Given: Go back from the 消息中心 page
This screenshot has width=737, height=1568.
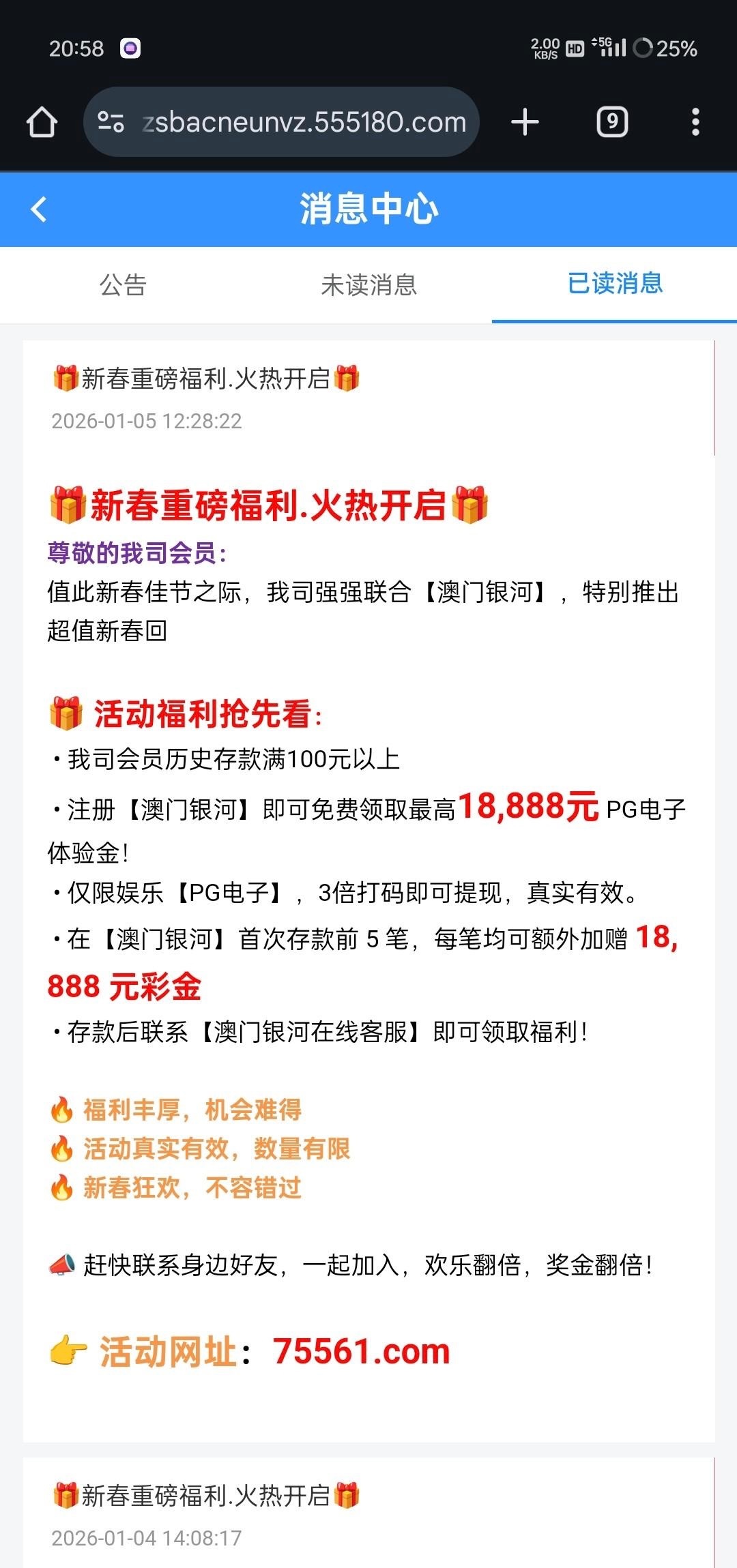Looking at the screenshot, I should tap(40, 209).
